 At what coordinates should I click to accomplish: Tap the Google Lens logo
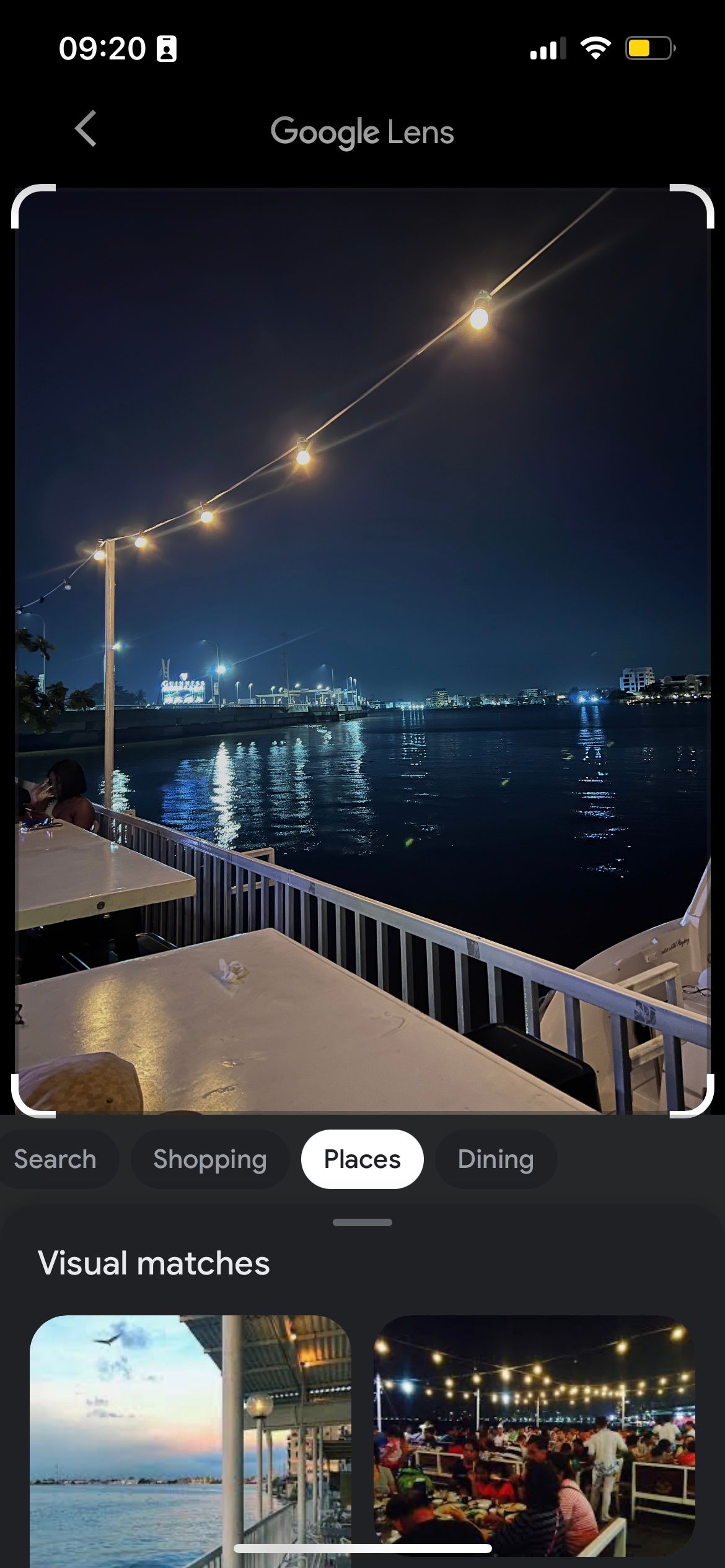363,131
